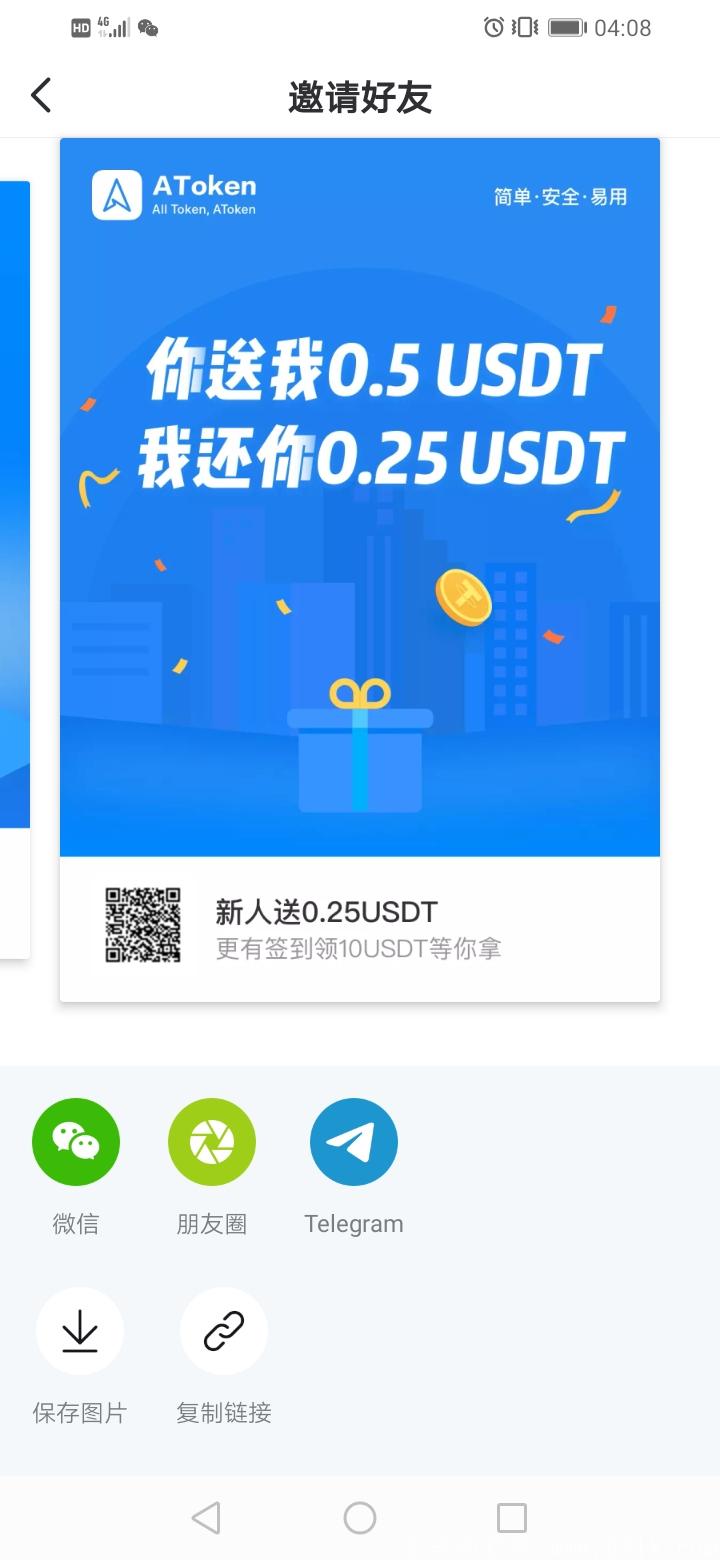Tap the 复制链接 chain-link icon
720x1560 pixels.
223,1330
